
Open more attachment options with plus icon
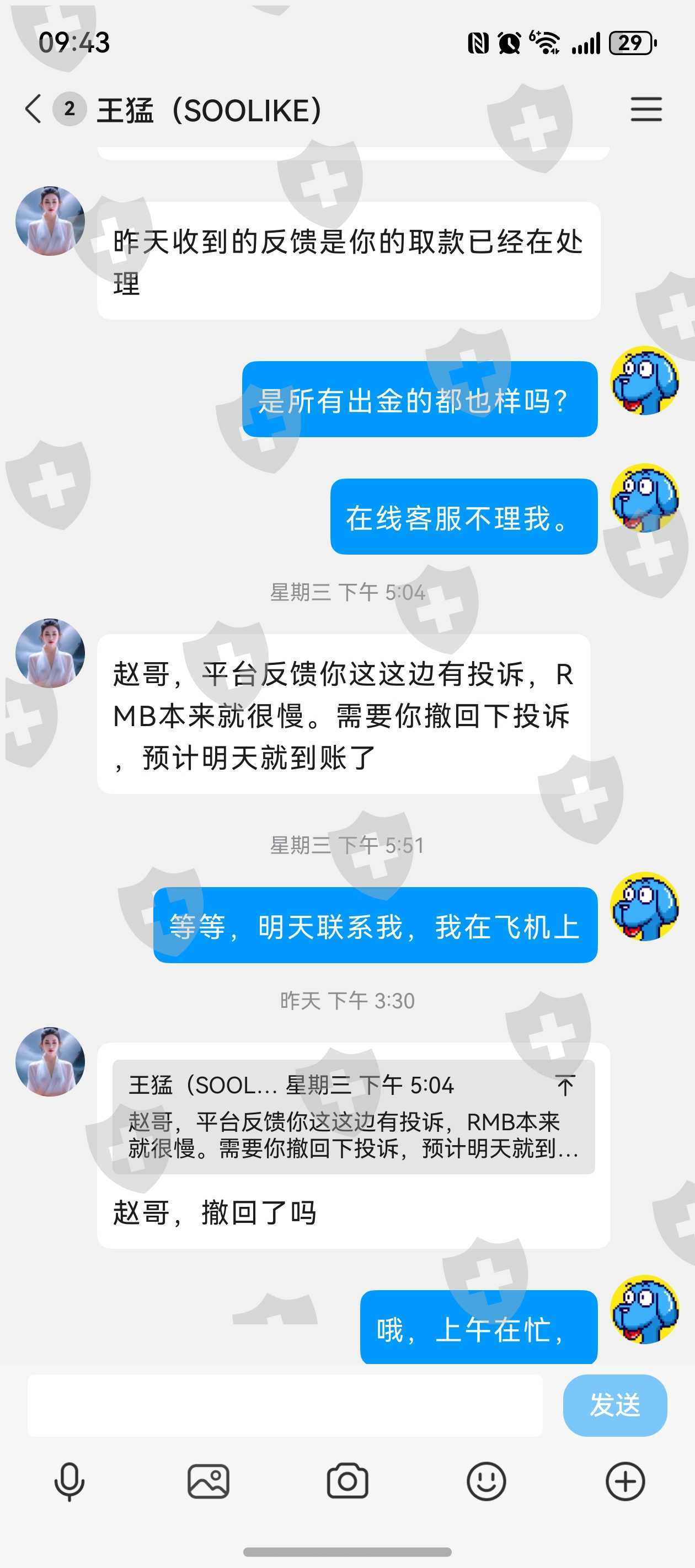pyautogui.click(x=625, y=1481)
